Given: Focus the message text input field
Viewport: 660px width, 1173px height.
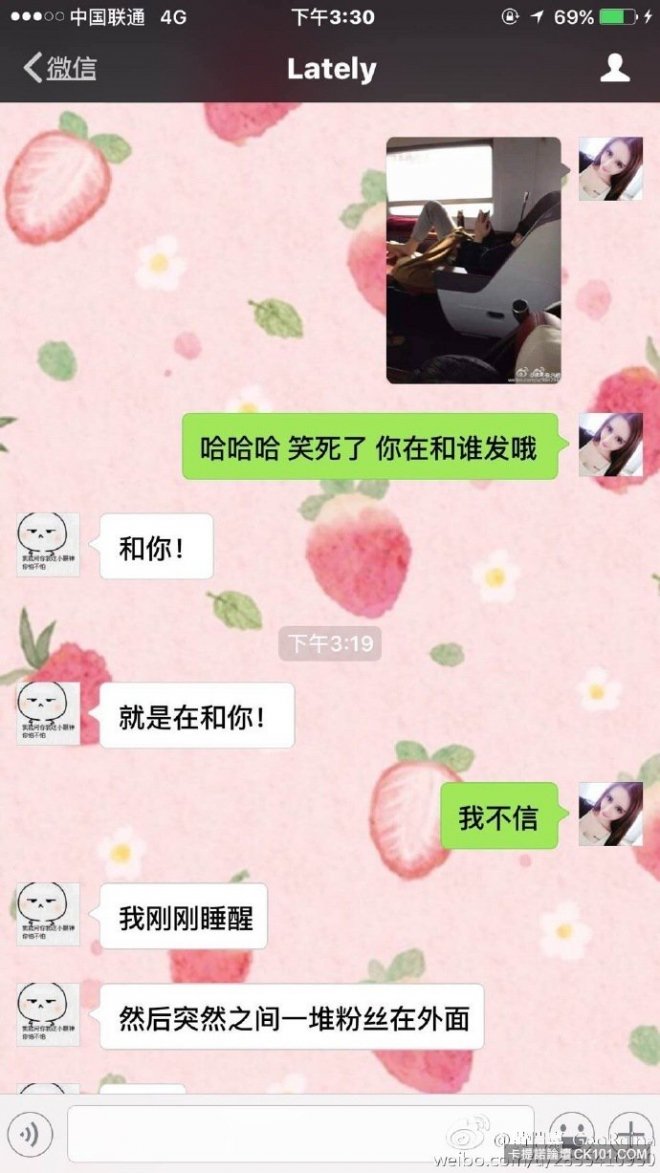Looking at the screenshot, I should [300, 1134].
